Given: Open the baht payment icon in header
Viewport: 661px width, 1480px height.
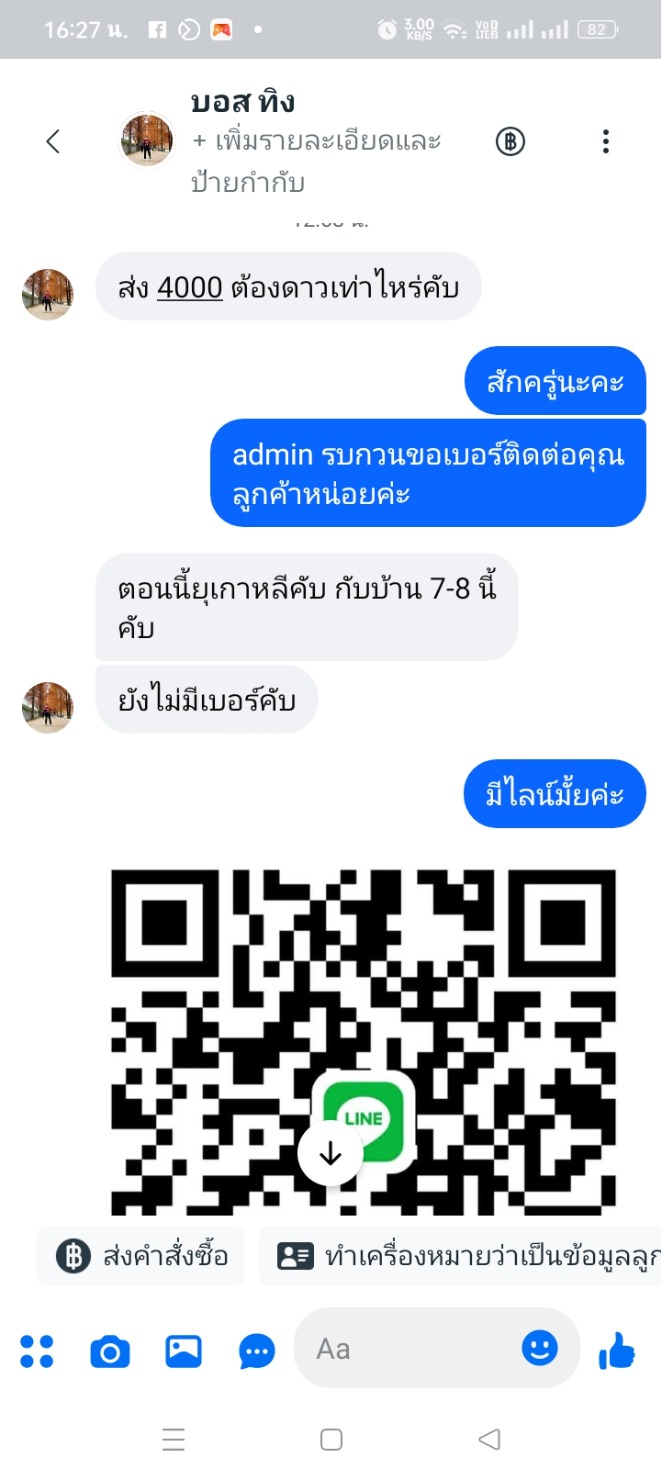Looking at the screenshot, I should (x=510, y=142).
